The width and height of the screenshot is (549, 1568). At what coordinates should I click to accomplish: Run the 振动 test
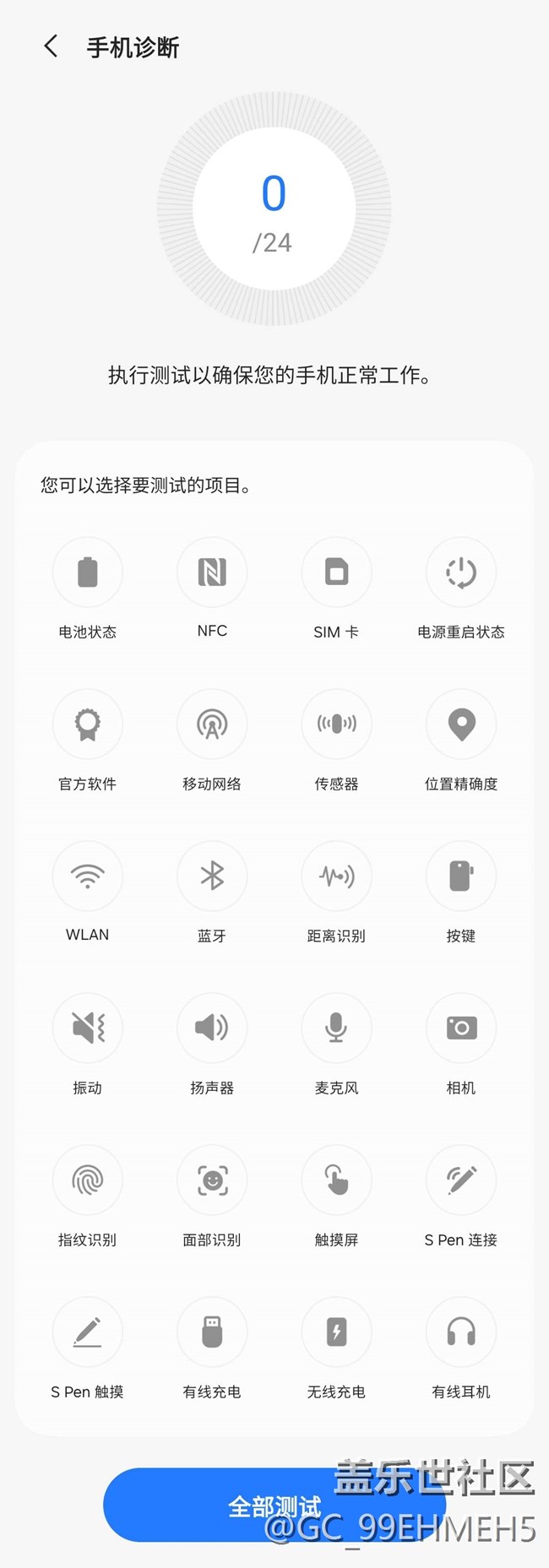click(88, 1028)
